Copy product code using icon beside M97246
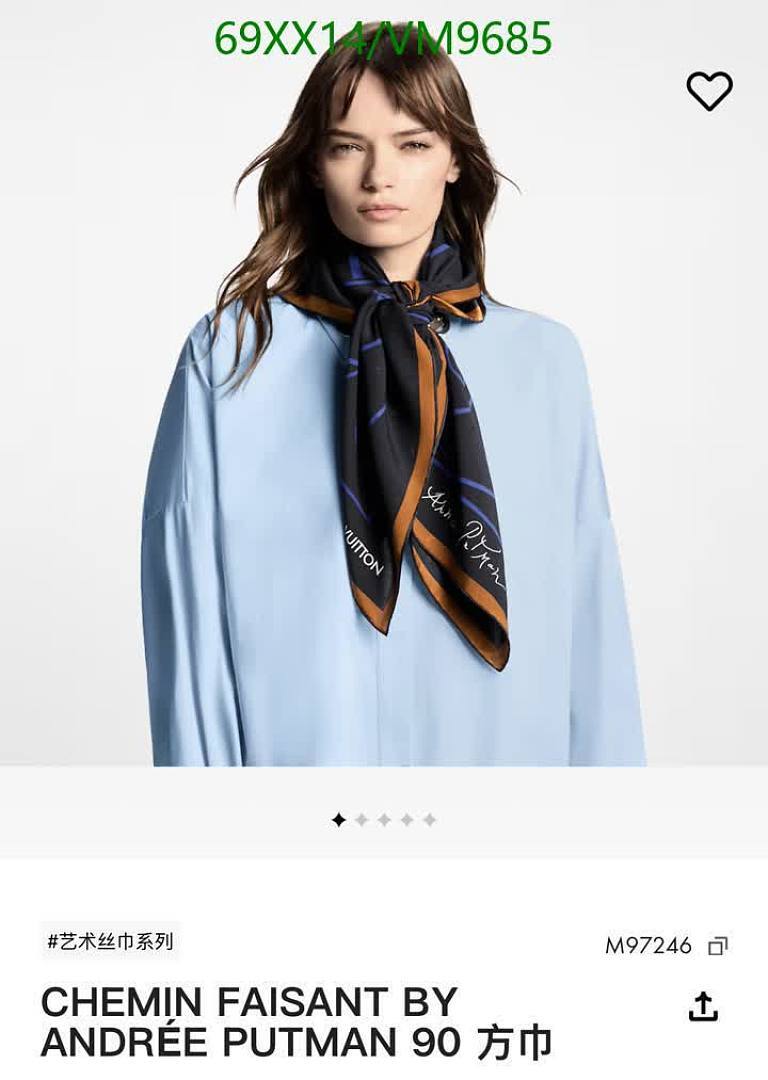This screenshot has height=1080, width=768. (718, 945)
